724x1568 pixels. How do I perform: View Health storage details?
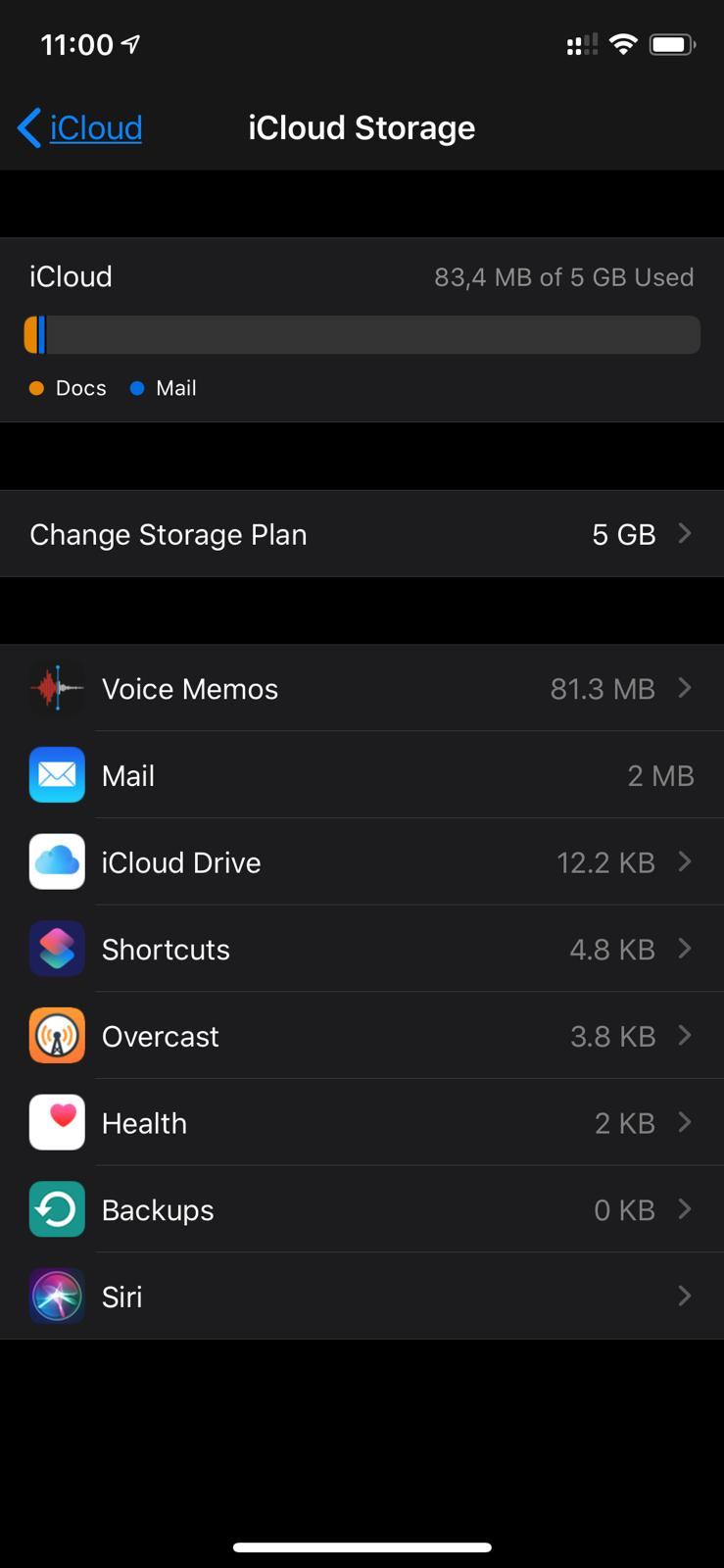[362, 1123]
